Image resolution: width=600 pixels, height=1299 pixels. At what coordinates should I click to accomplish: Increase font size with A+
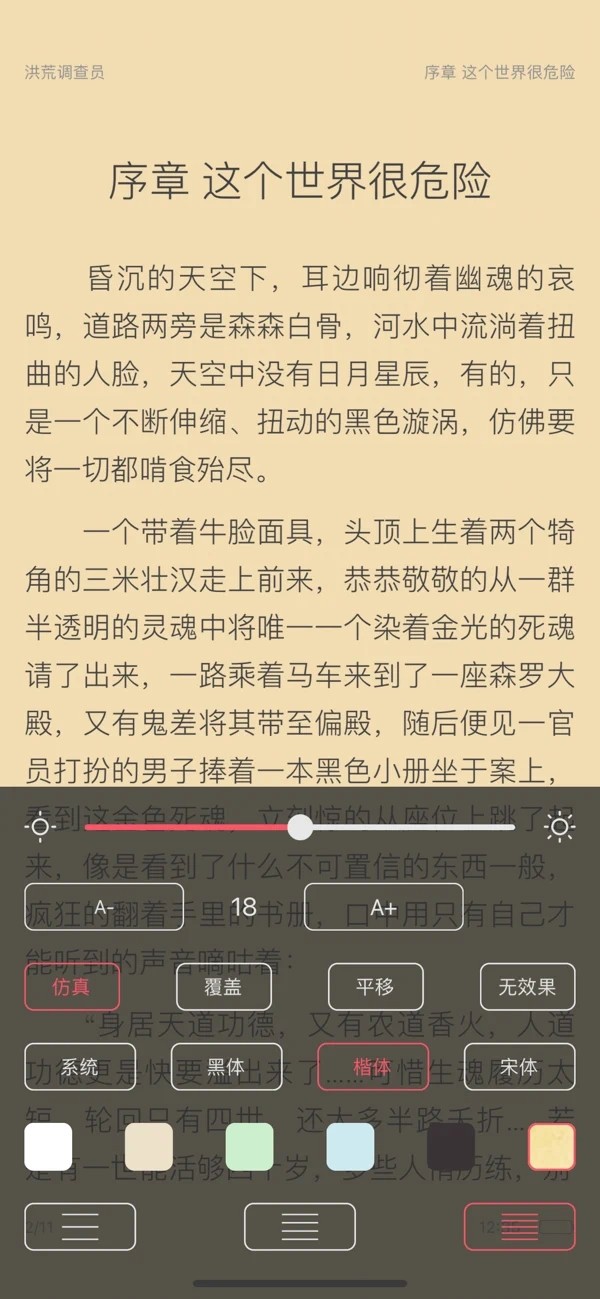(383, 907)
